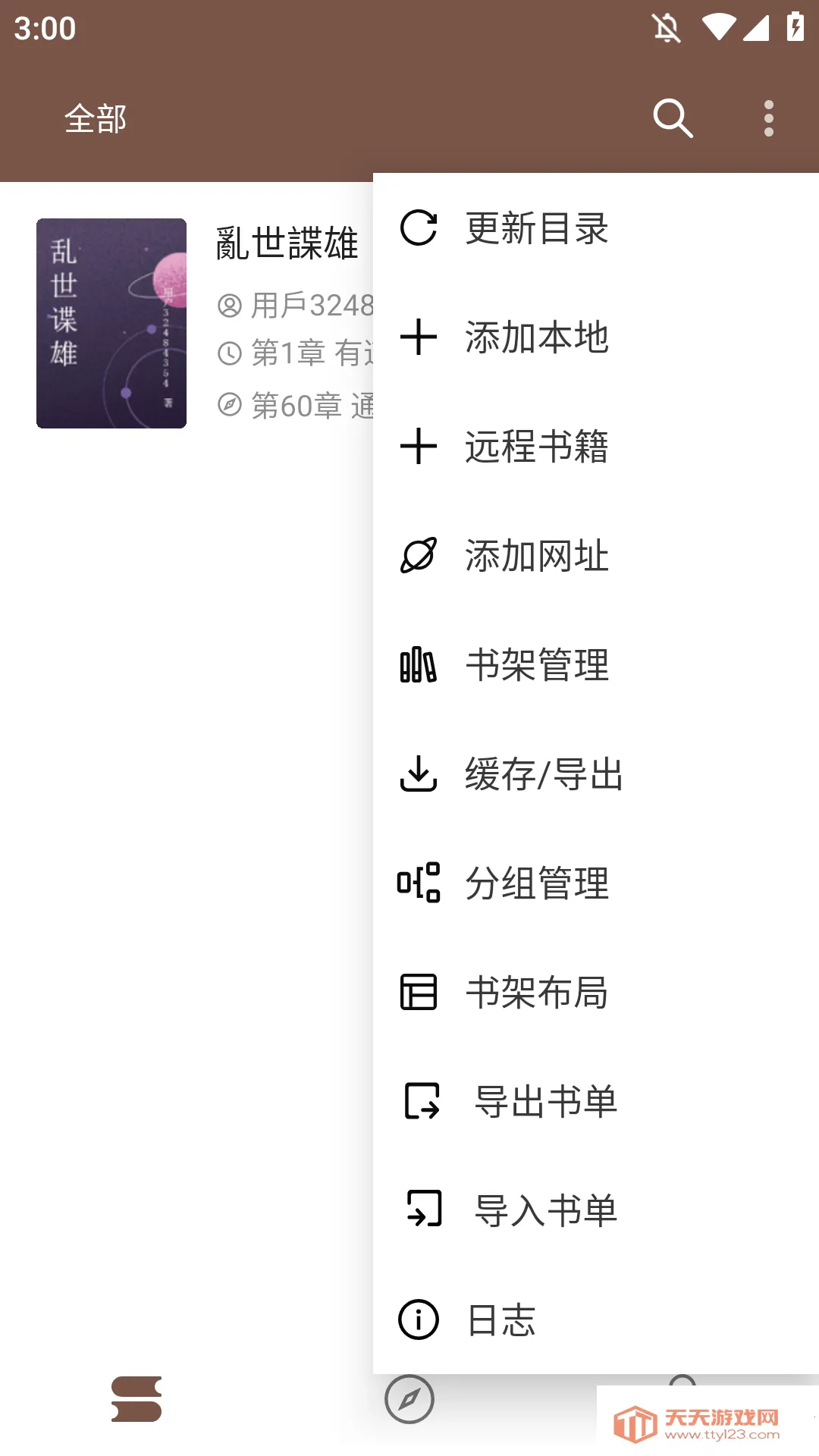Select the grouping icon next to 分组管理

(x=418, y=885)
